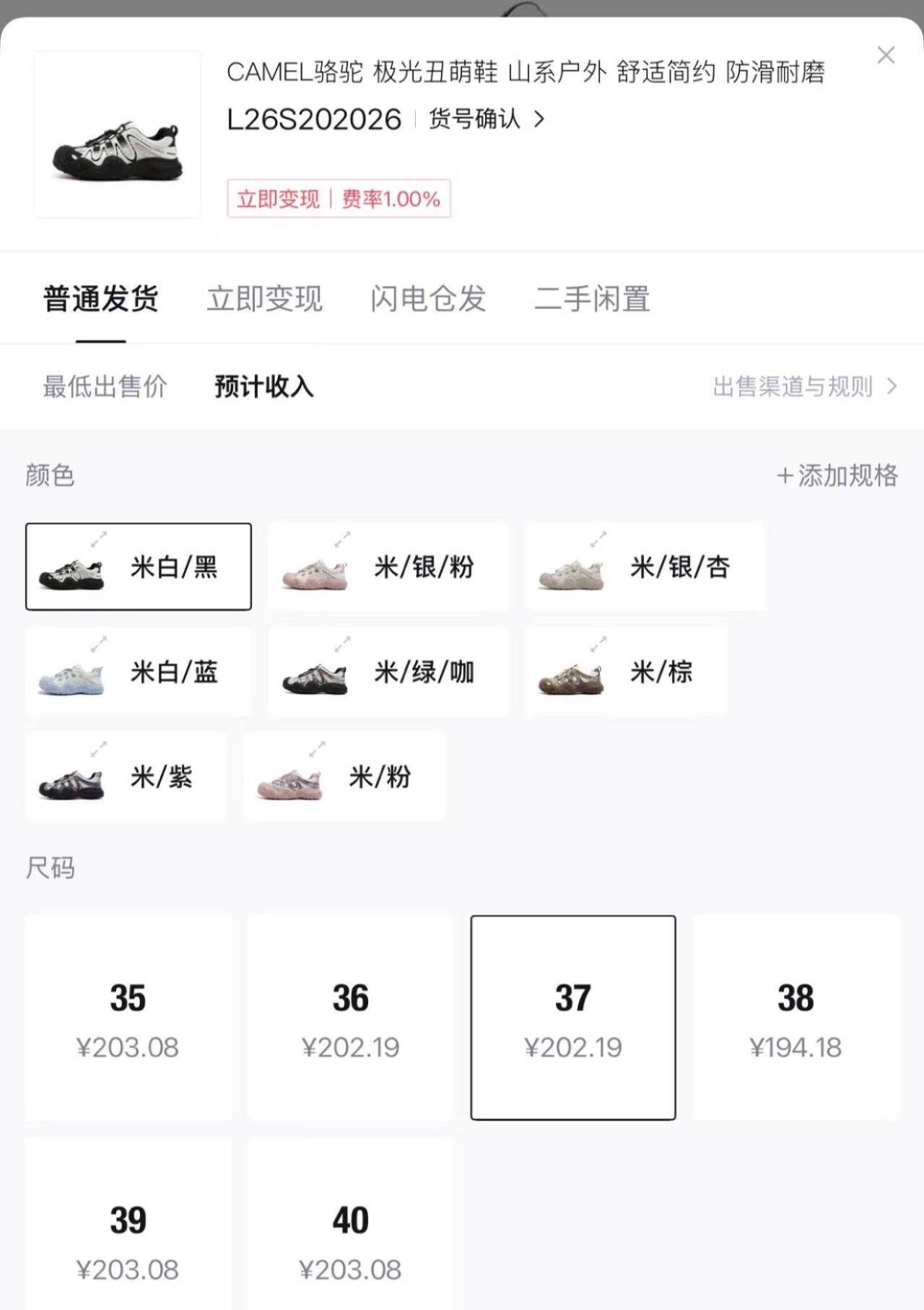Switch to the 二手闲置 tab
This screenshot has width=924, height=1310.
tap(592, 299)
